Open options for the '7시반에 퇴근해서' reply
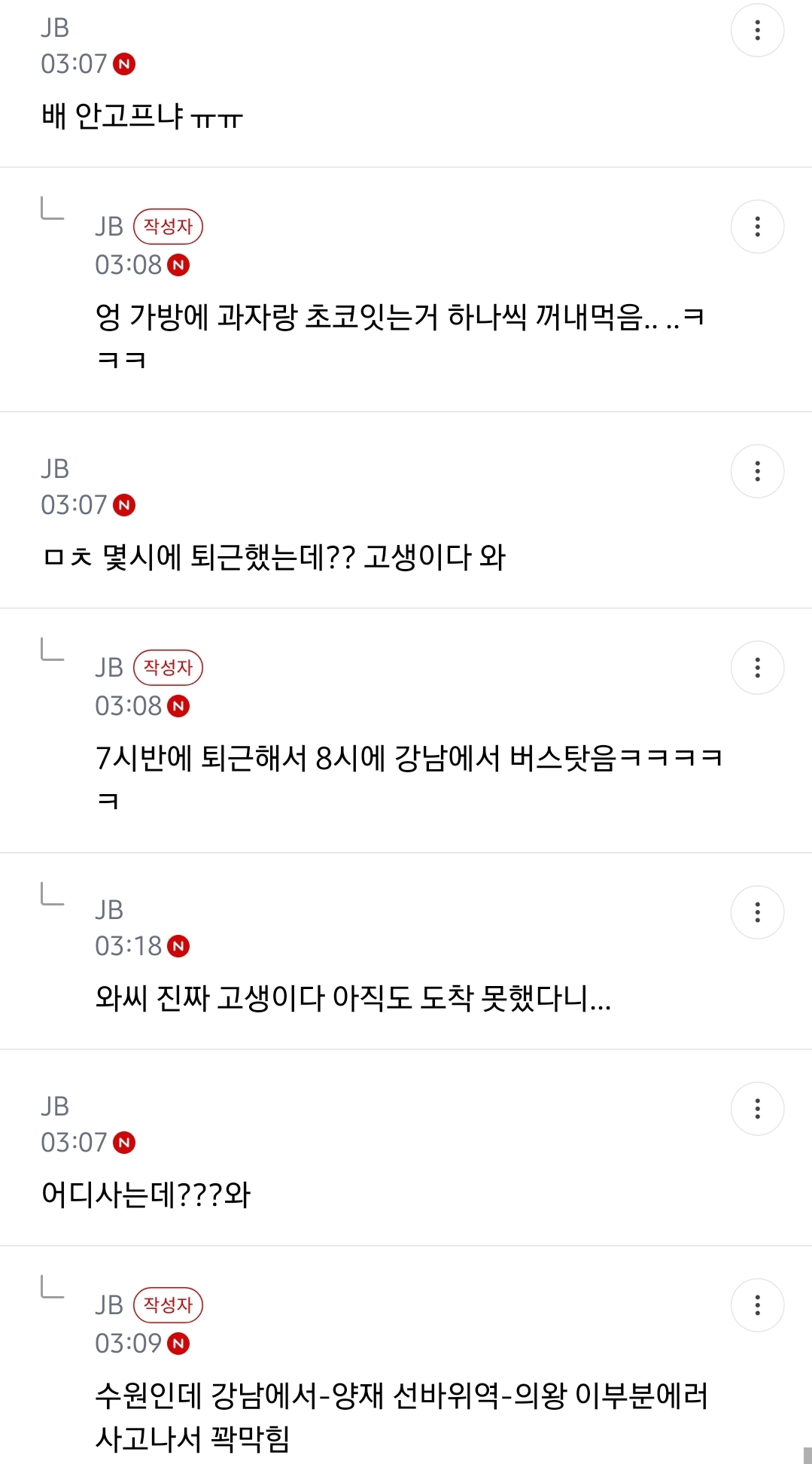Viewport: 812px width, 1464px height. (757, 668)
